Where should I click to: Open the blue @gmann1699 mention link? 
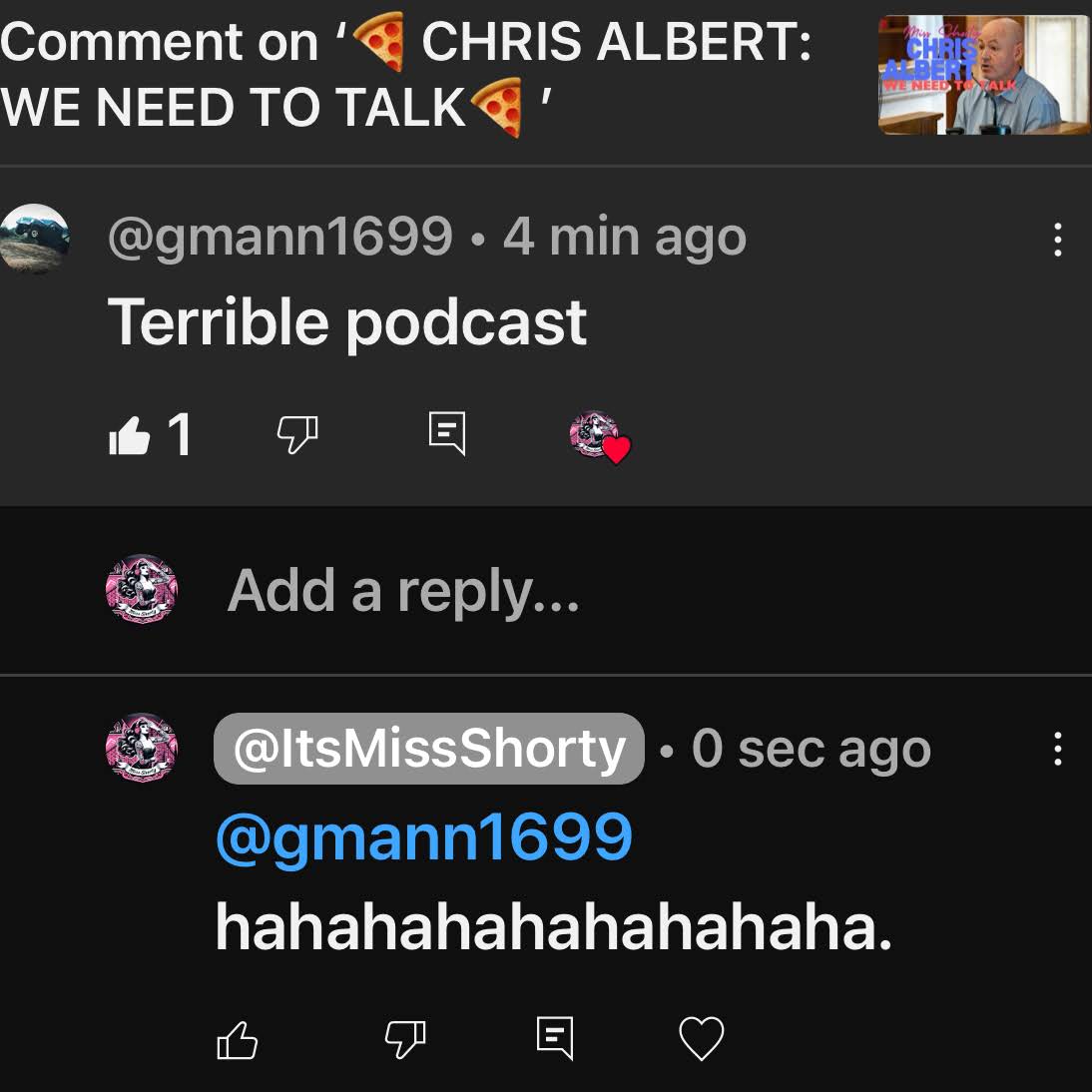tap(424, 836)
